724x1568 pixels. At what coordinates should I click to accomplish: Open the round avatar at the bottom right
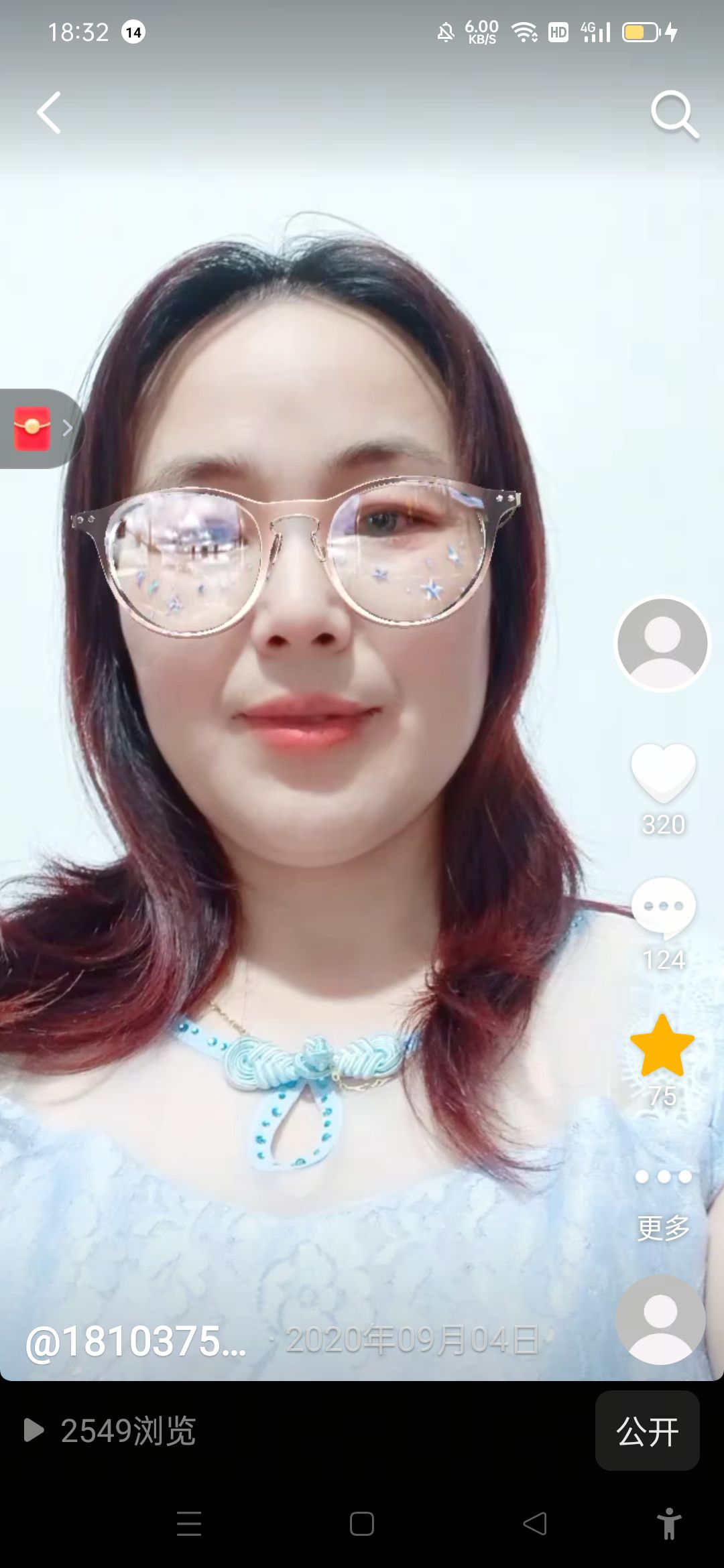pos(661,1319)
